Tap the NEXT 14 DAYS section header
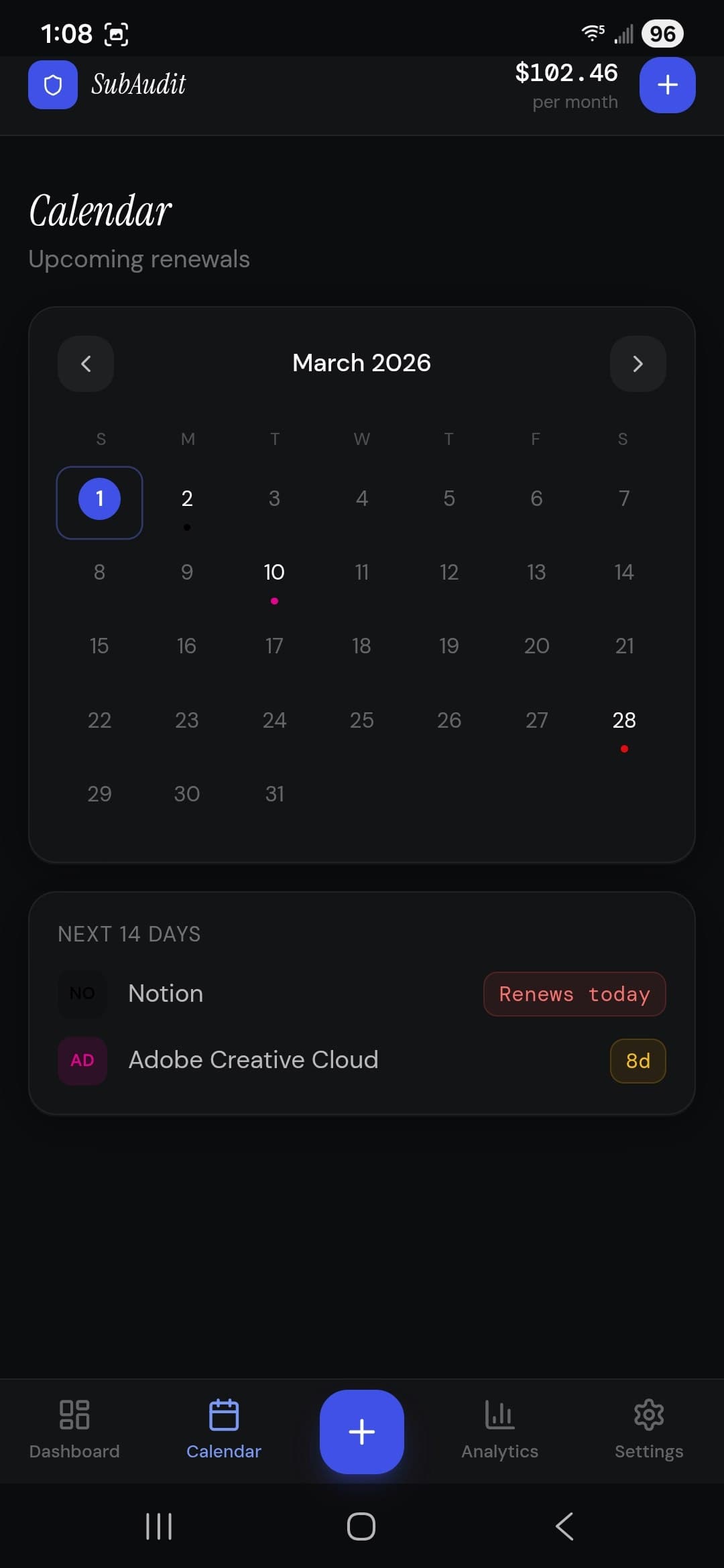The width and height of the screenshot is (724, 1568). click(x=129, y=933)
